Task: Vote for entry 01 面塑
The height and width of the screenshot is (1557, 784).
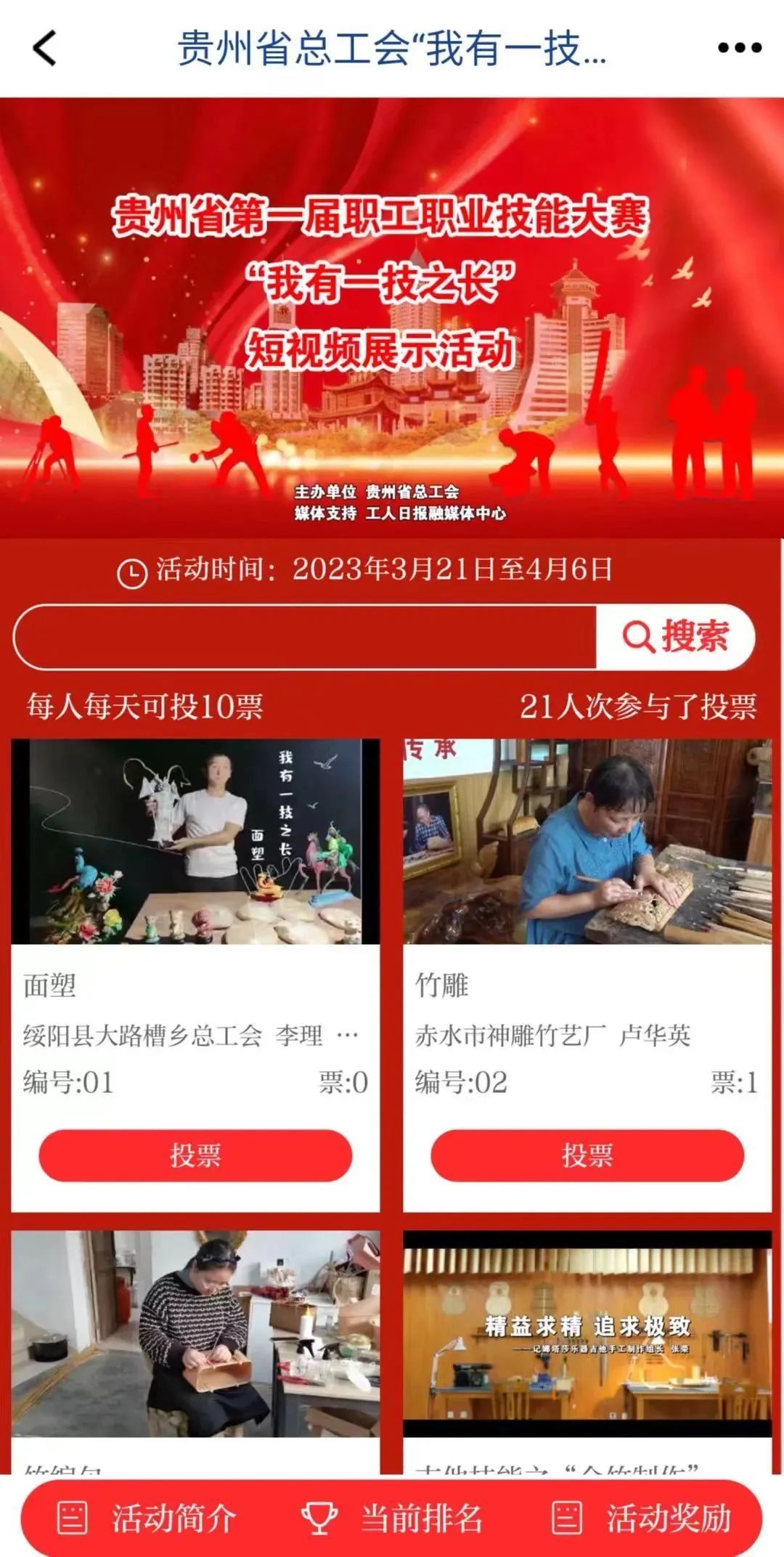Action: click(x=195, y=1155)
